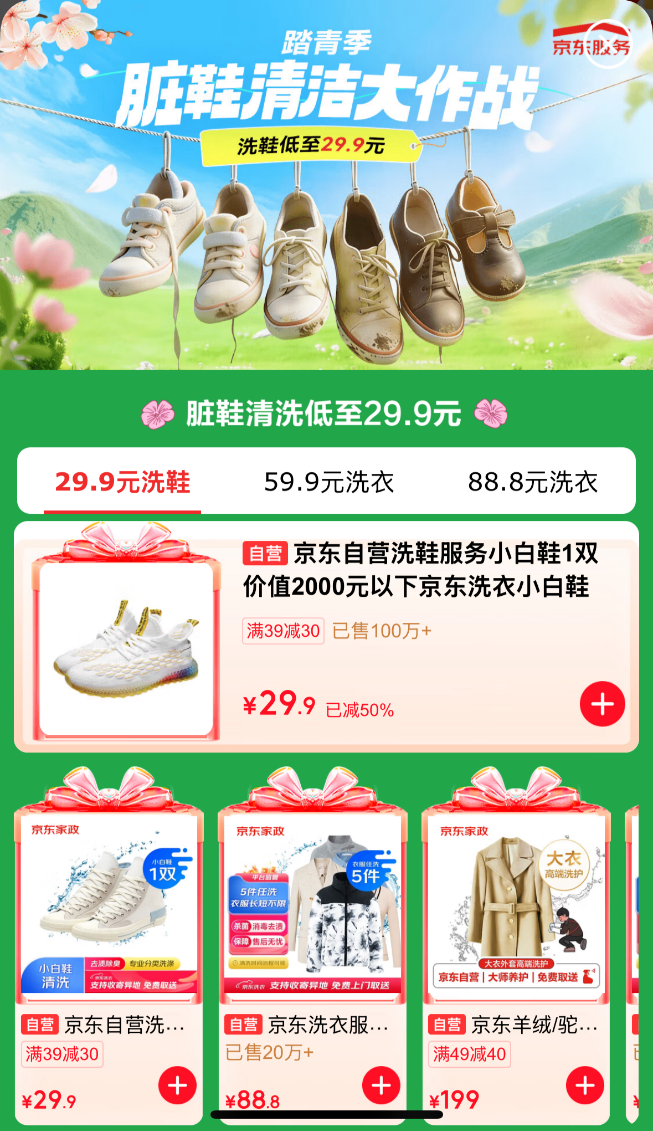
Task: Switch to the 29.9元洗鞋 tab
Action: click(x=123, y=483)
